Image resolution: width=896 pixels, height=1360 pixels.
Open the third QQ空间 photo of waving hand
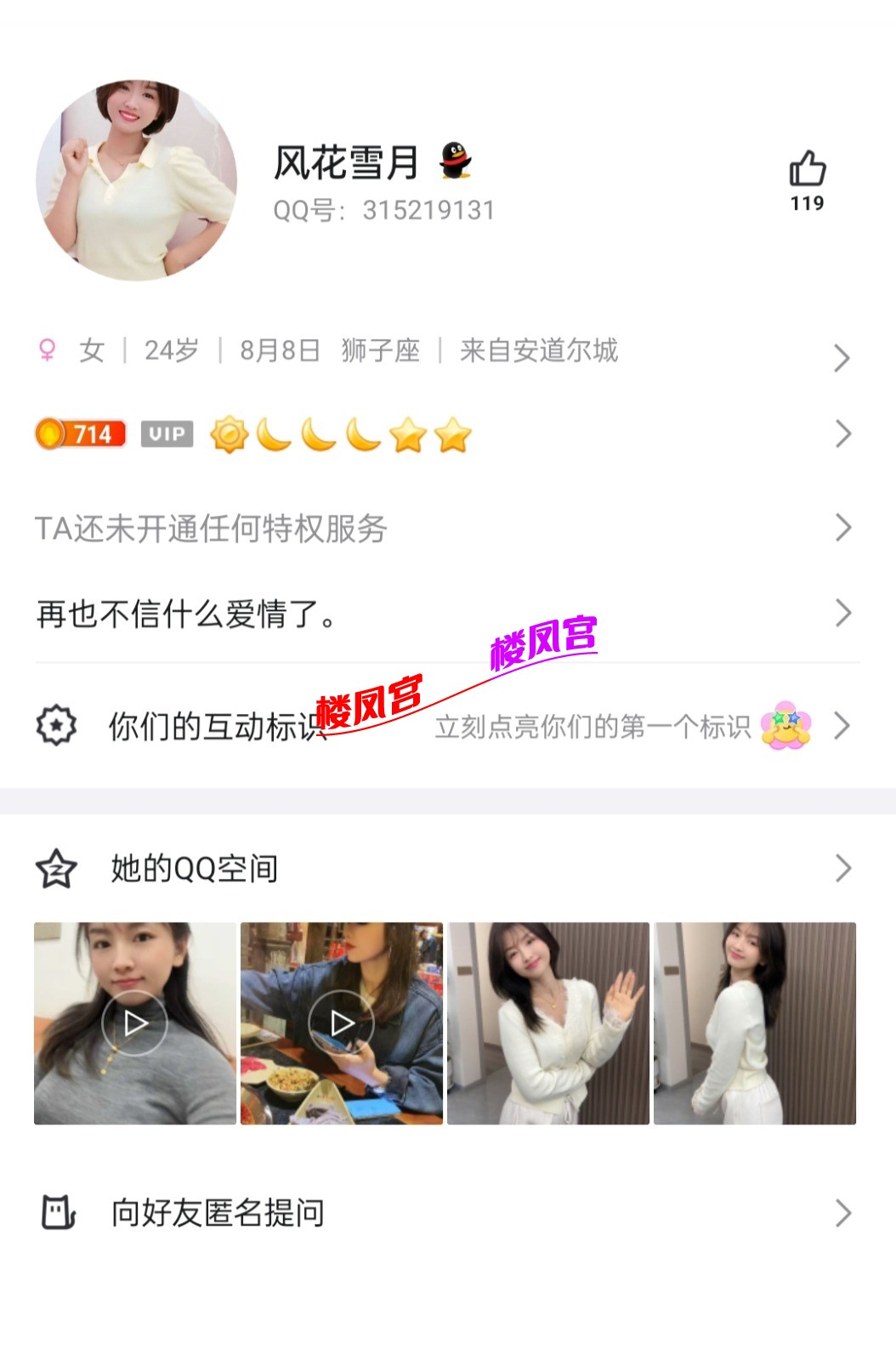point(548,1023)
